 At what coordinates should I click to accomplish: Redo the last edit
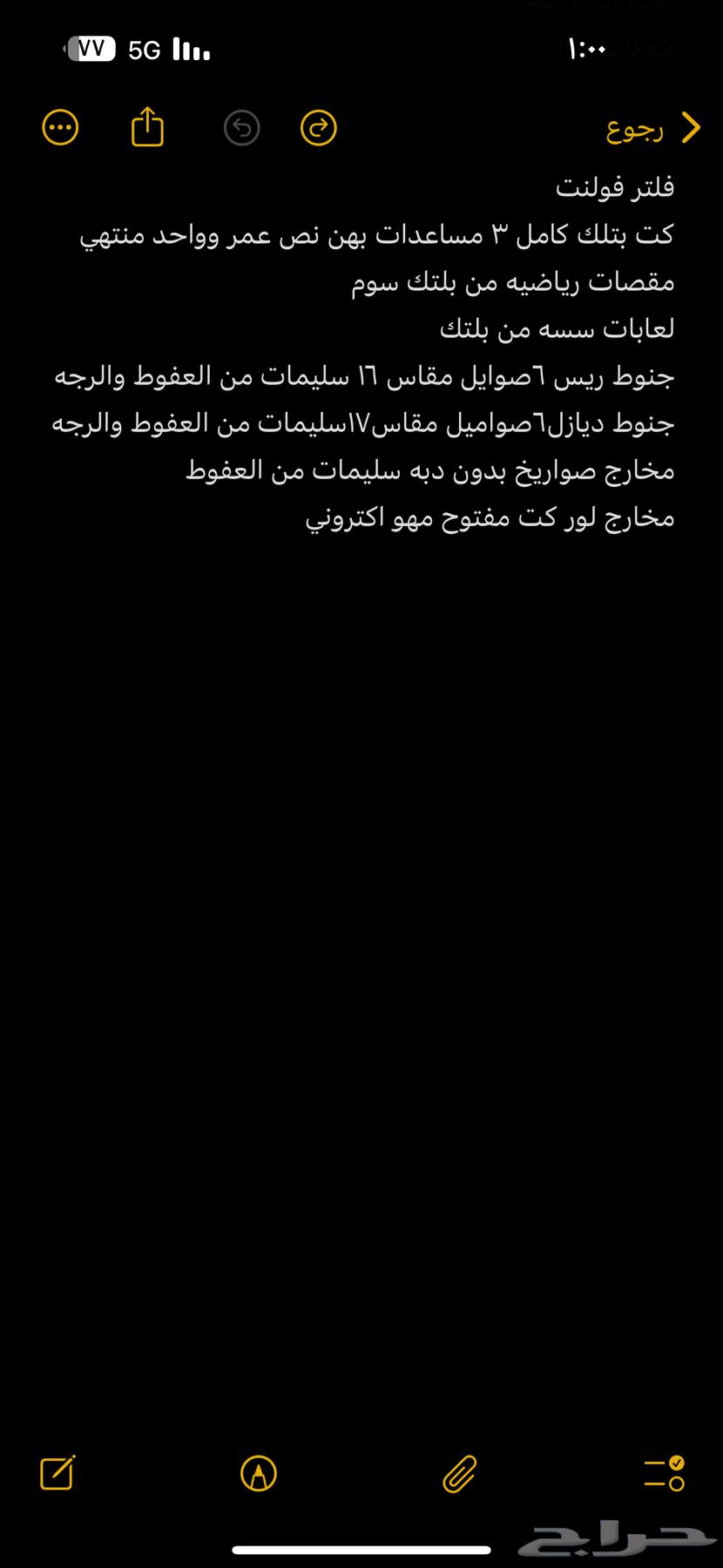tap(319, 128)
